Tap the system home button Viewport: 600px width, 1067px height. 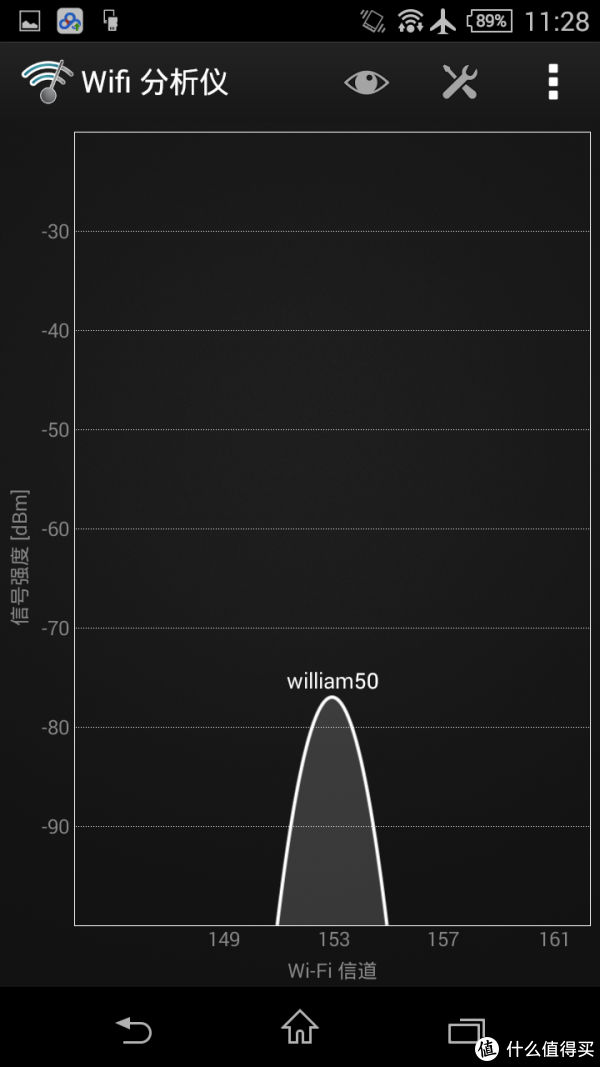(x=300, y=1026)
